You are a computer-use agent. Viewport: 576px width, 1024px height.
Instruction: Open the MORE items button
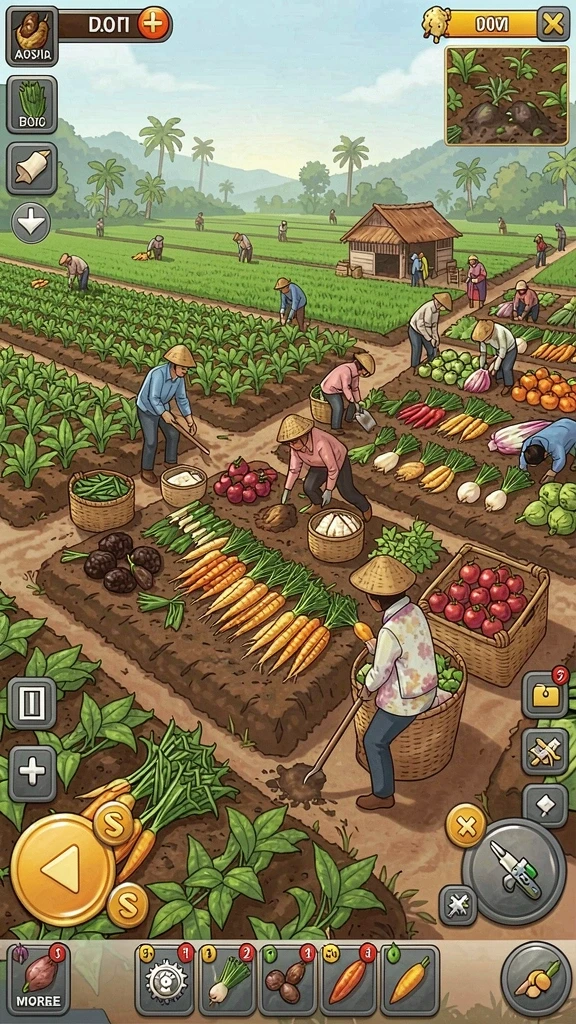click(x=38, y=978)
